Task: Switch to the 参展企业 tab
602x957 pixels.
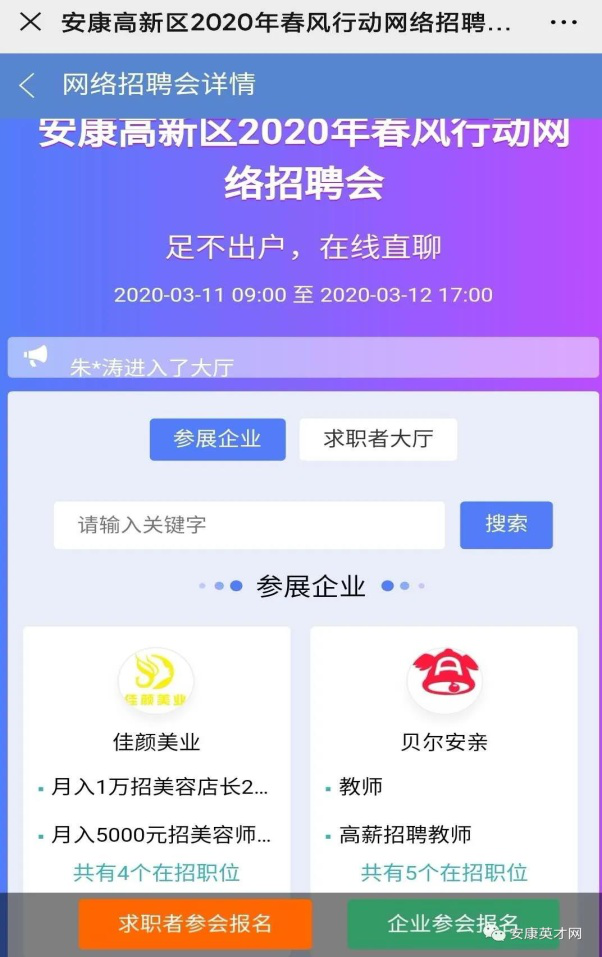Action: [217, 439]
